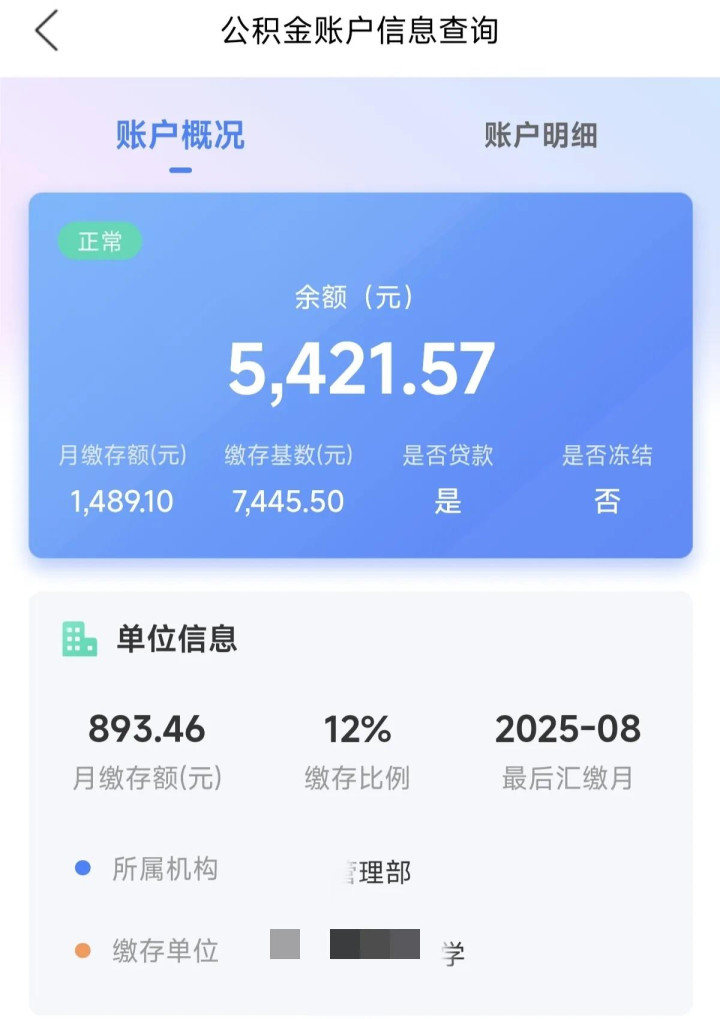
Task: Switch to the 账户明细 tab
Action: pos(540,135)
